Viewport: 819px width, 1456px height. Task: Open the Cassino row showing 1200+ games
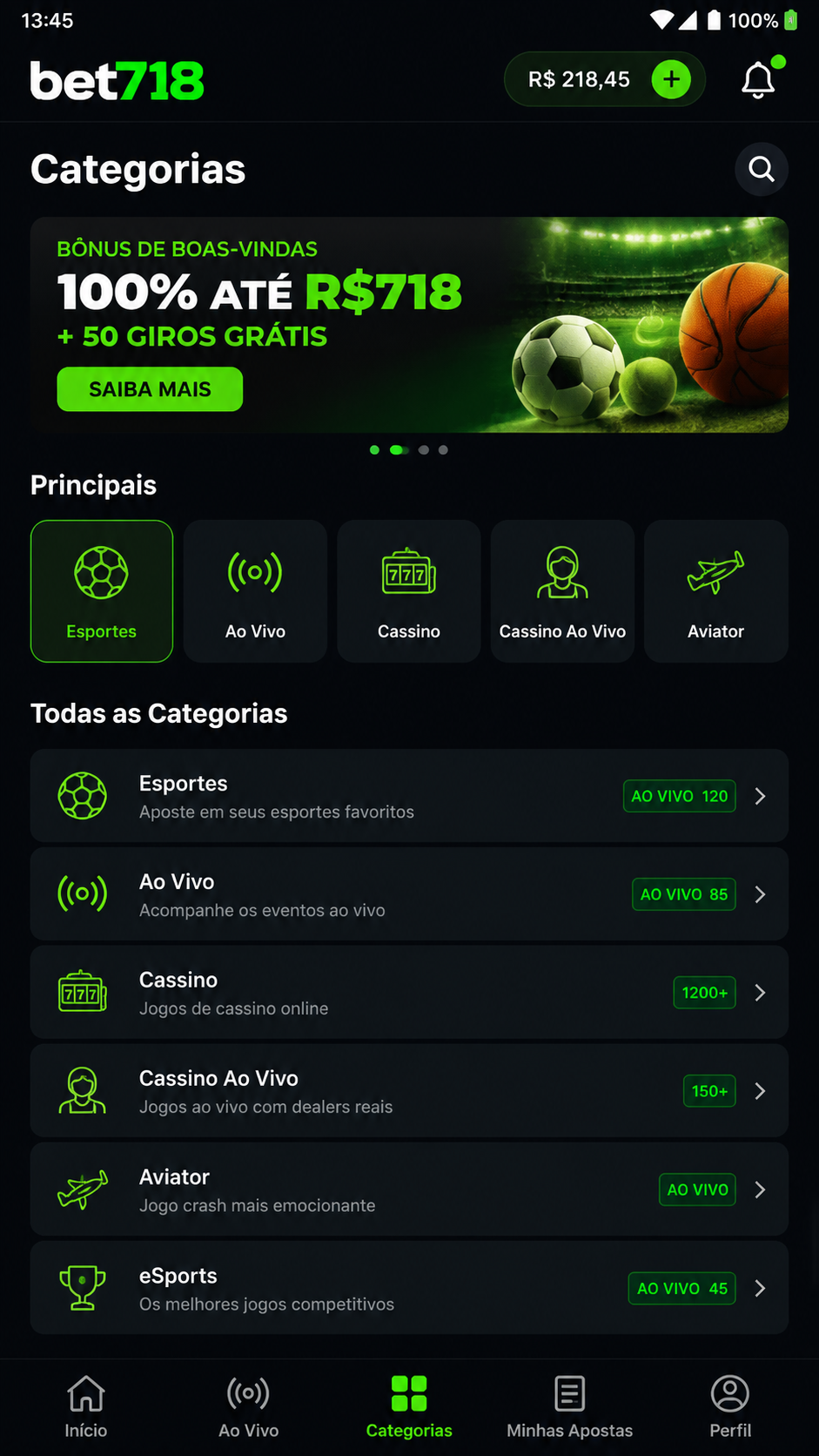click(x=409, y=993)
